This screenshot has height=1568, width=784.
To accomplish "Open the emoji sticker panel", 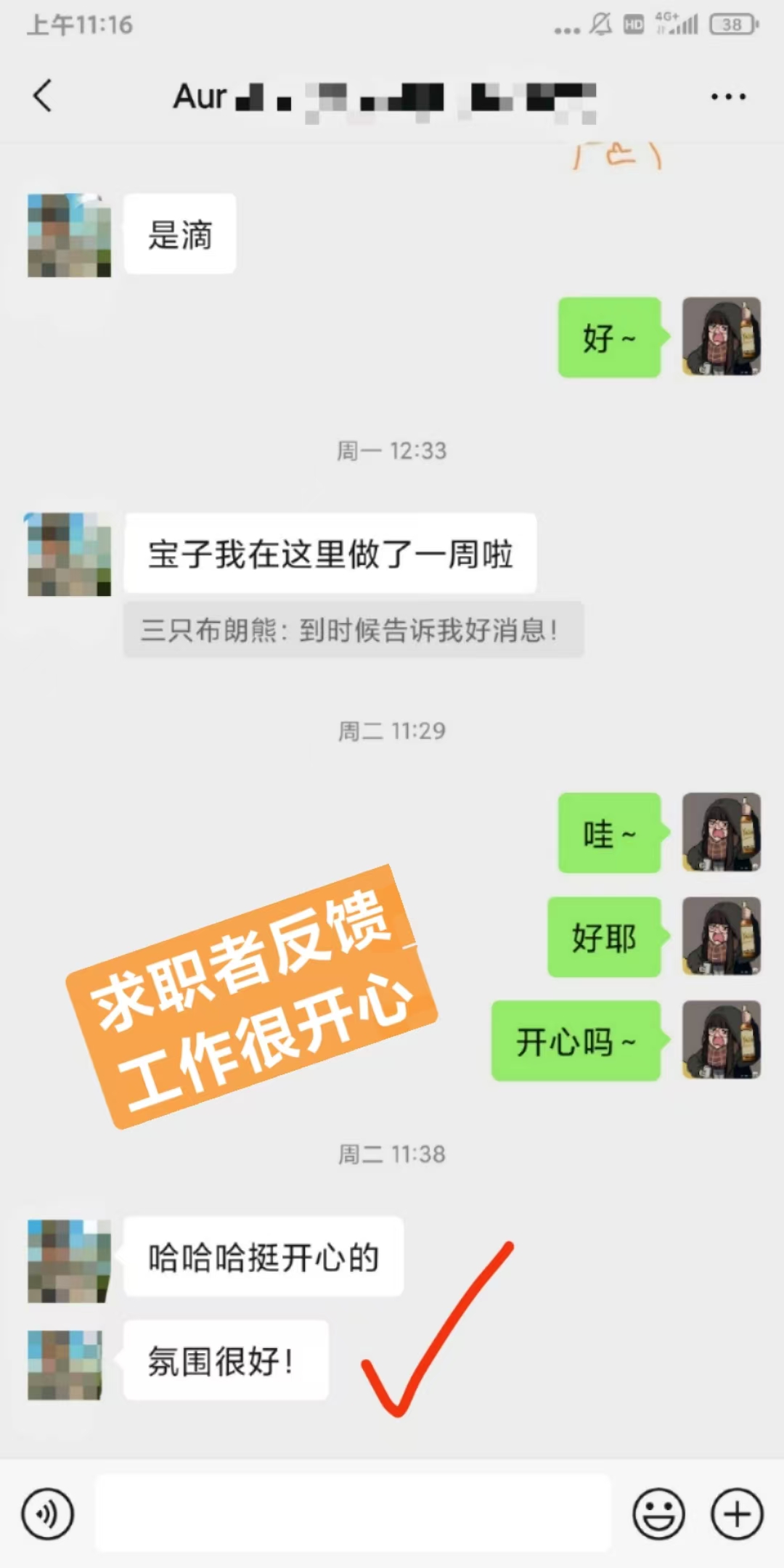I will pos(658,1514).
